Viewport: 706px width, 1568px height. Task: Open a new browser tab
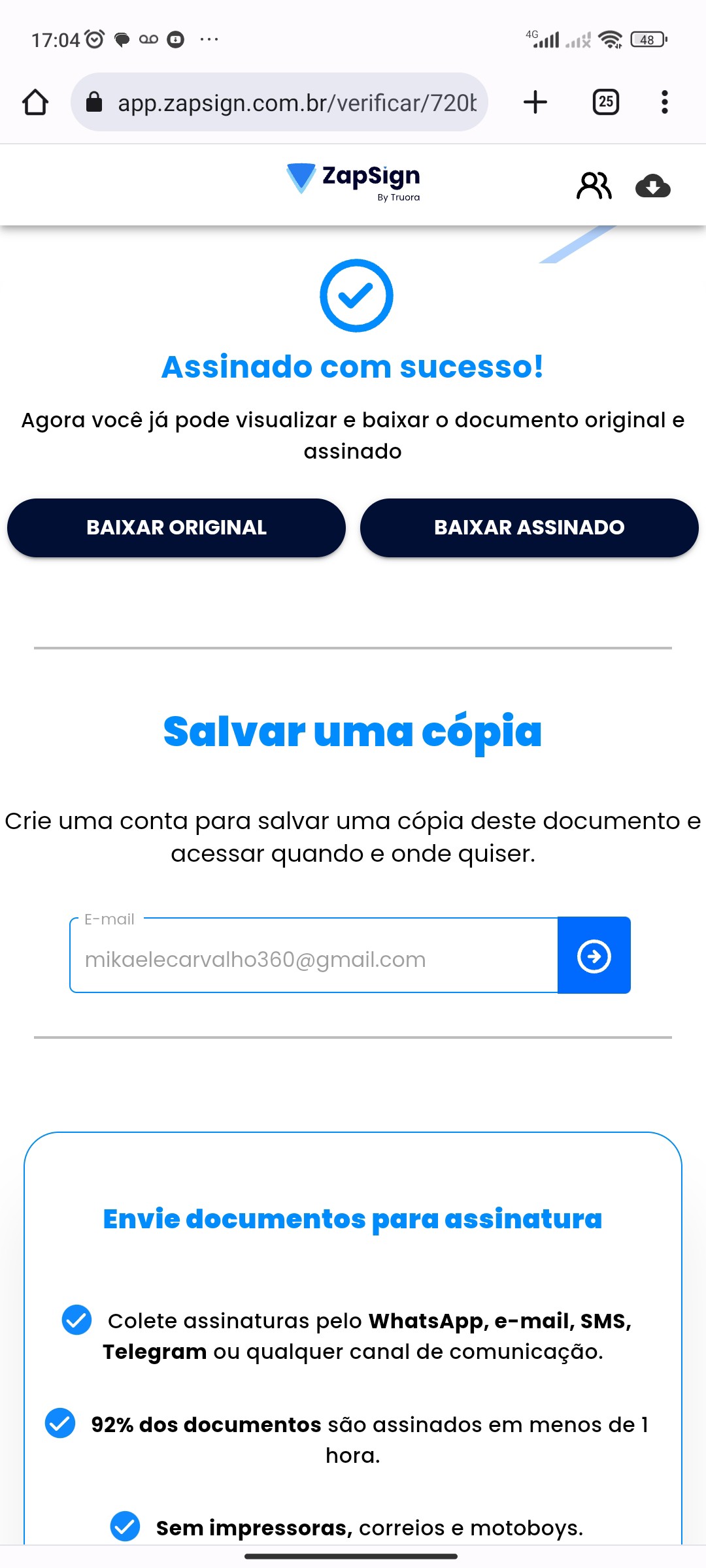coord(535,103)
